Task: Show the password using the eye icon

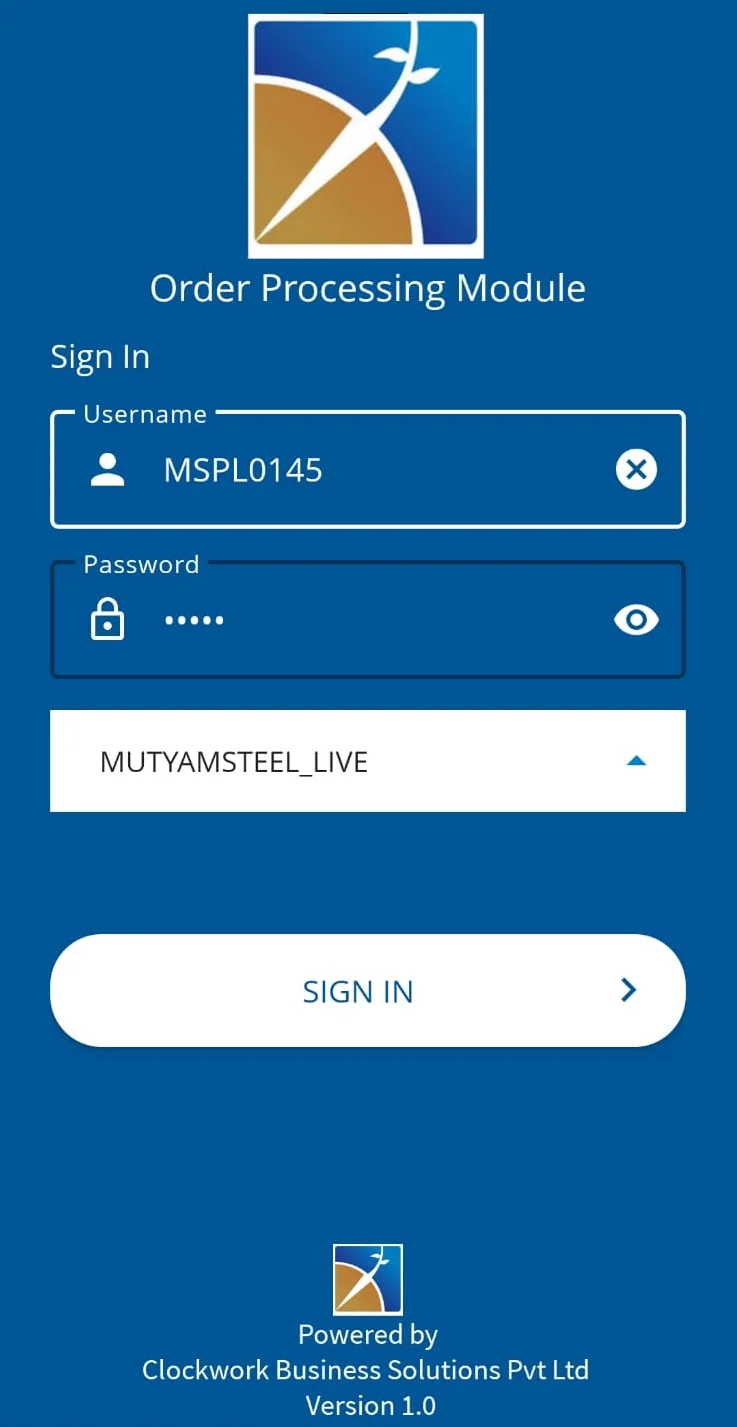Action: (636, 621)
